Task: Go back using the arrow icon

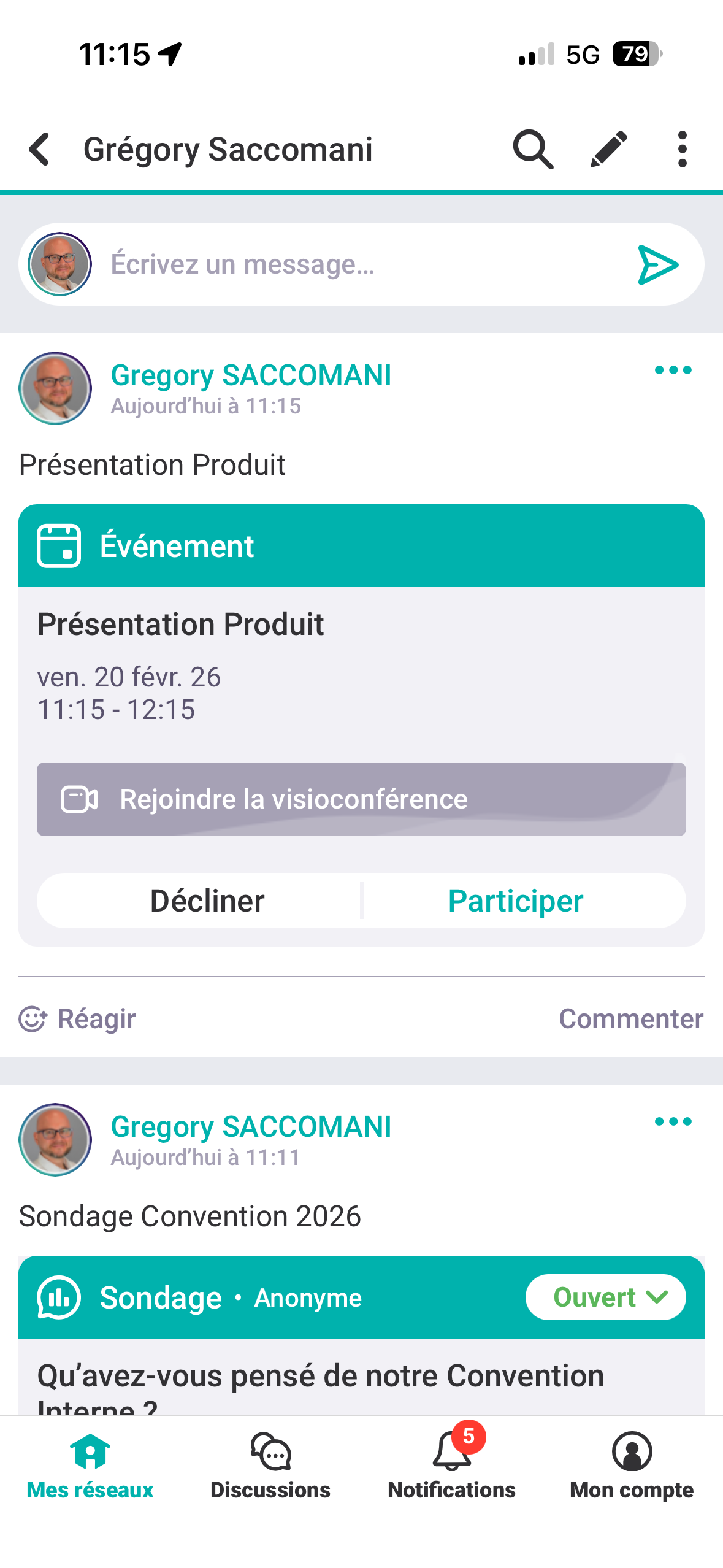Action: [40, 149]
